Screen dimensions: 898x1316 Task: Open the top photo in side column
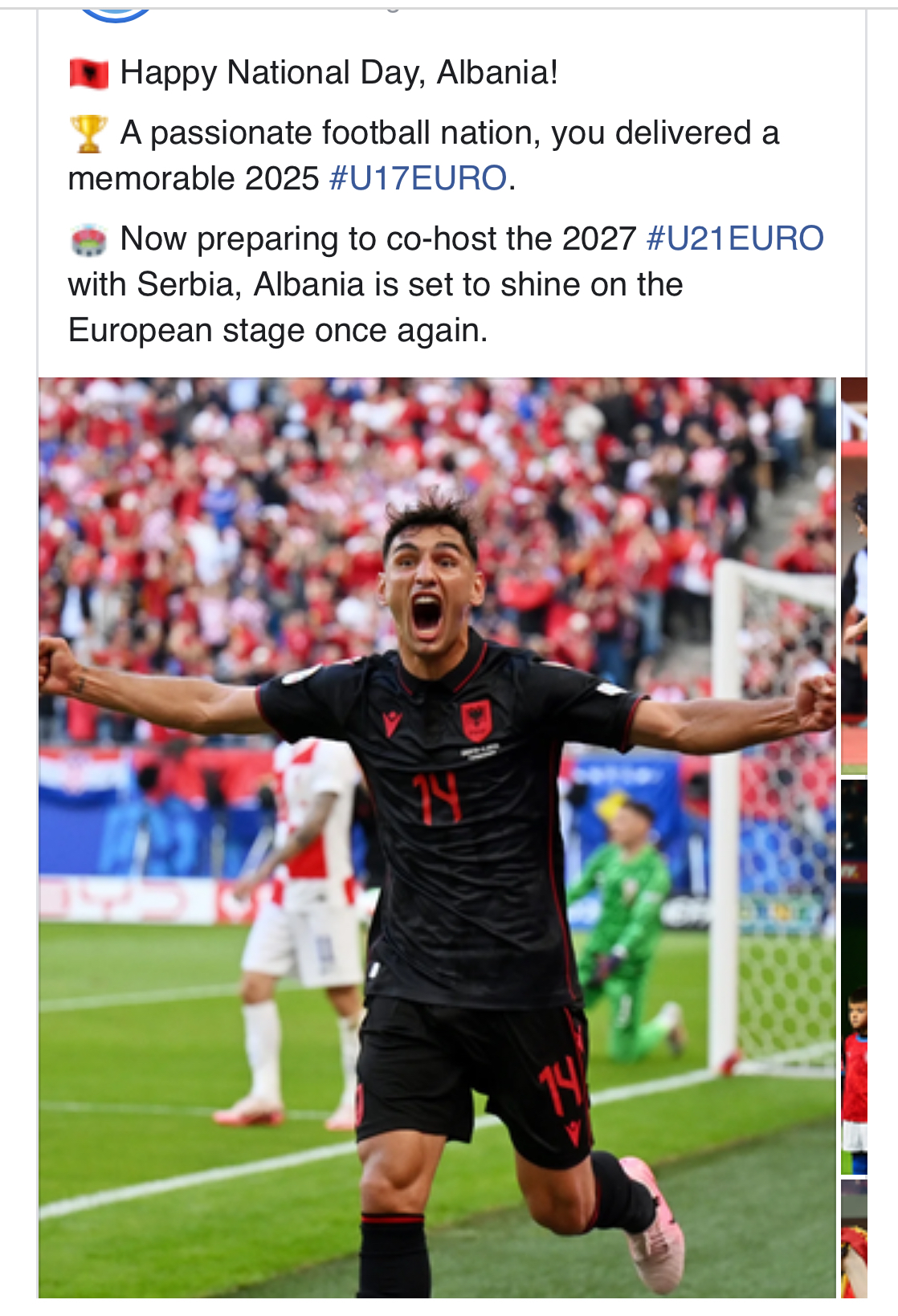tap(854, 575)
